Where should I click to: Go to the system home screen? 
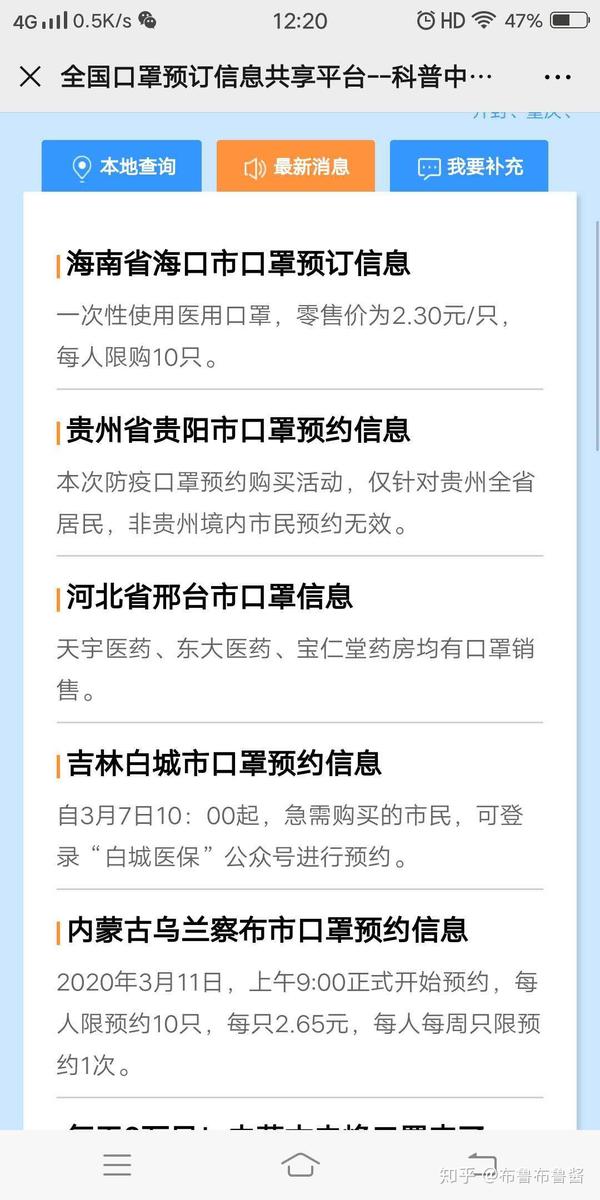[x=300, y=1164]
